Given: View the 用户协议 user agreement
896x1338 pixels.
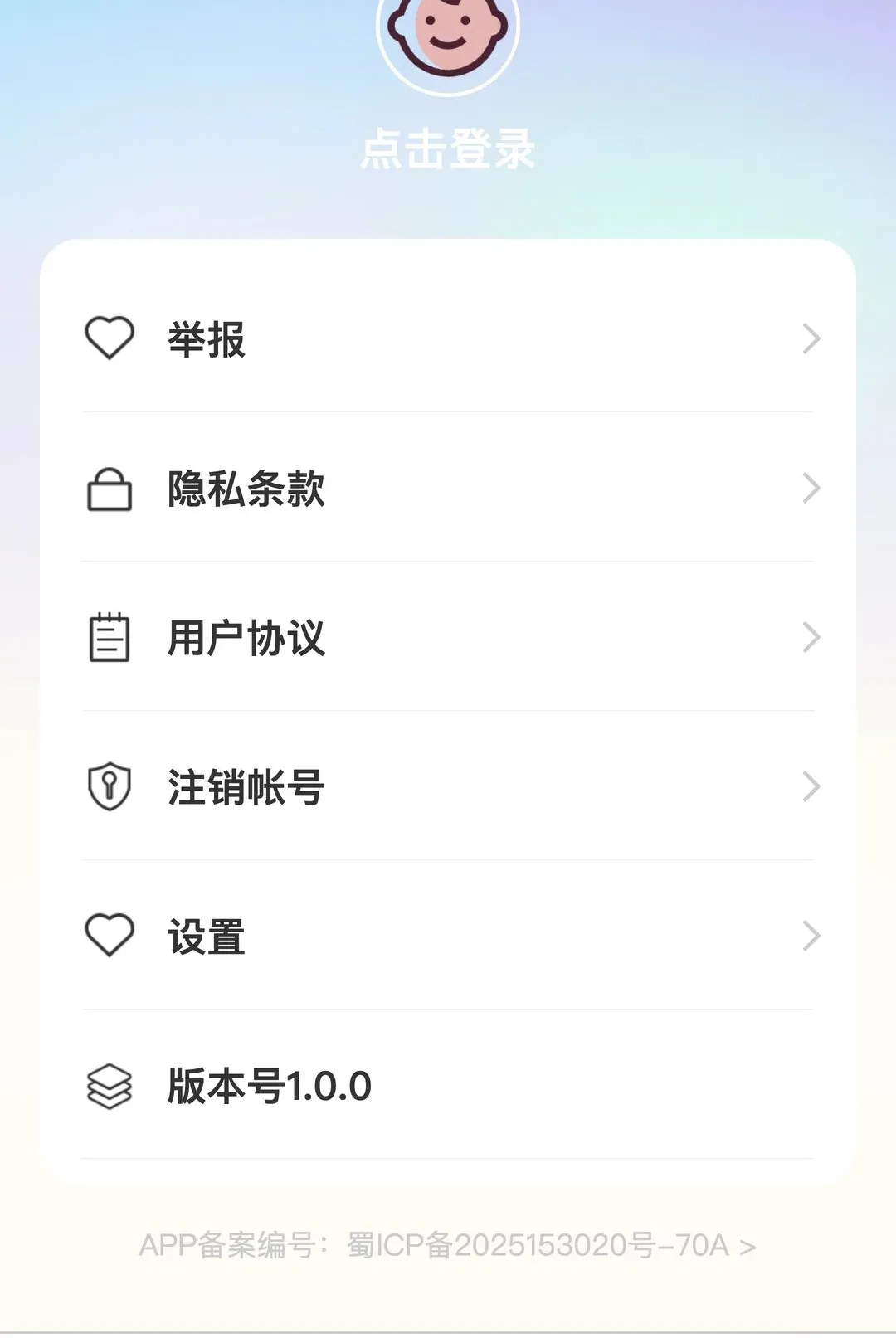Looking at the screenshot, I should tap(448, 637).
